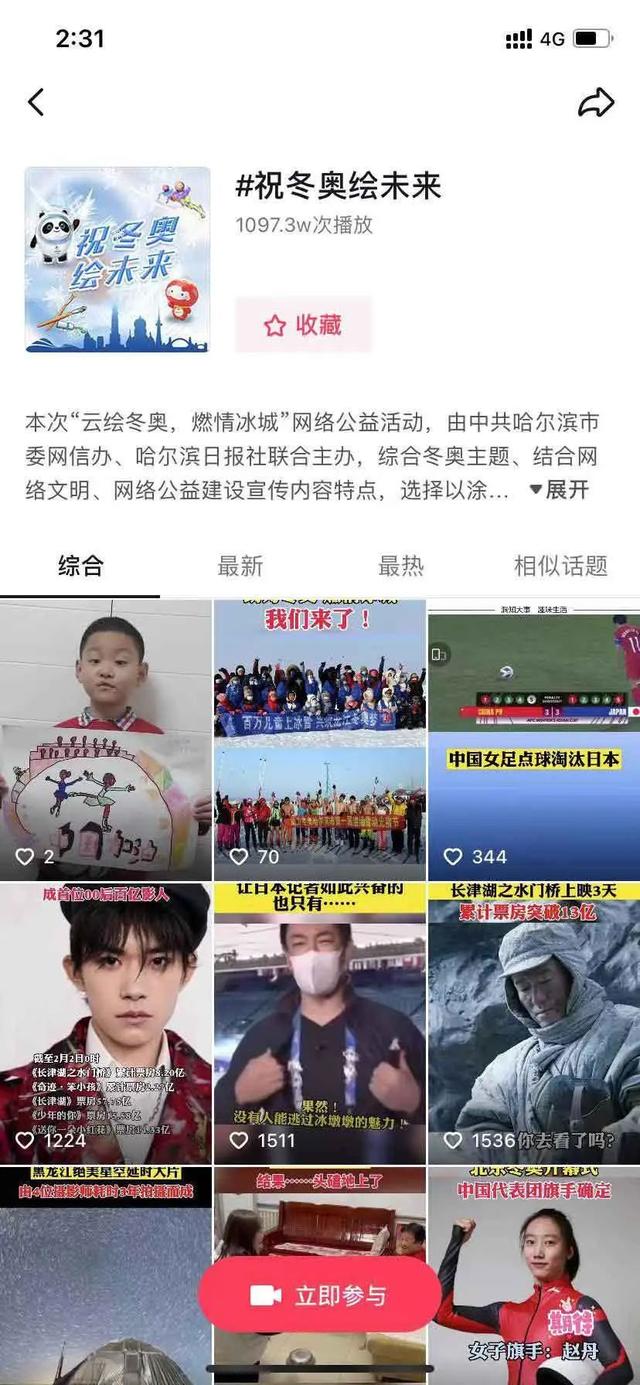Switch to the 综合 tab
Image resolution: width=640 pixels, height=1385 pixels.
pos(80,566)
